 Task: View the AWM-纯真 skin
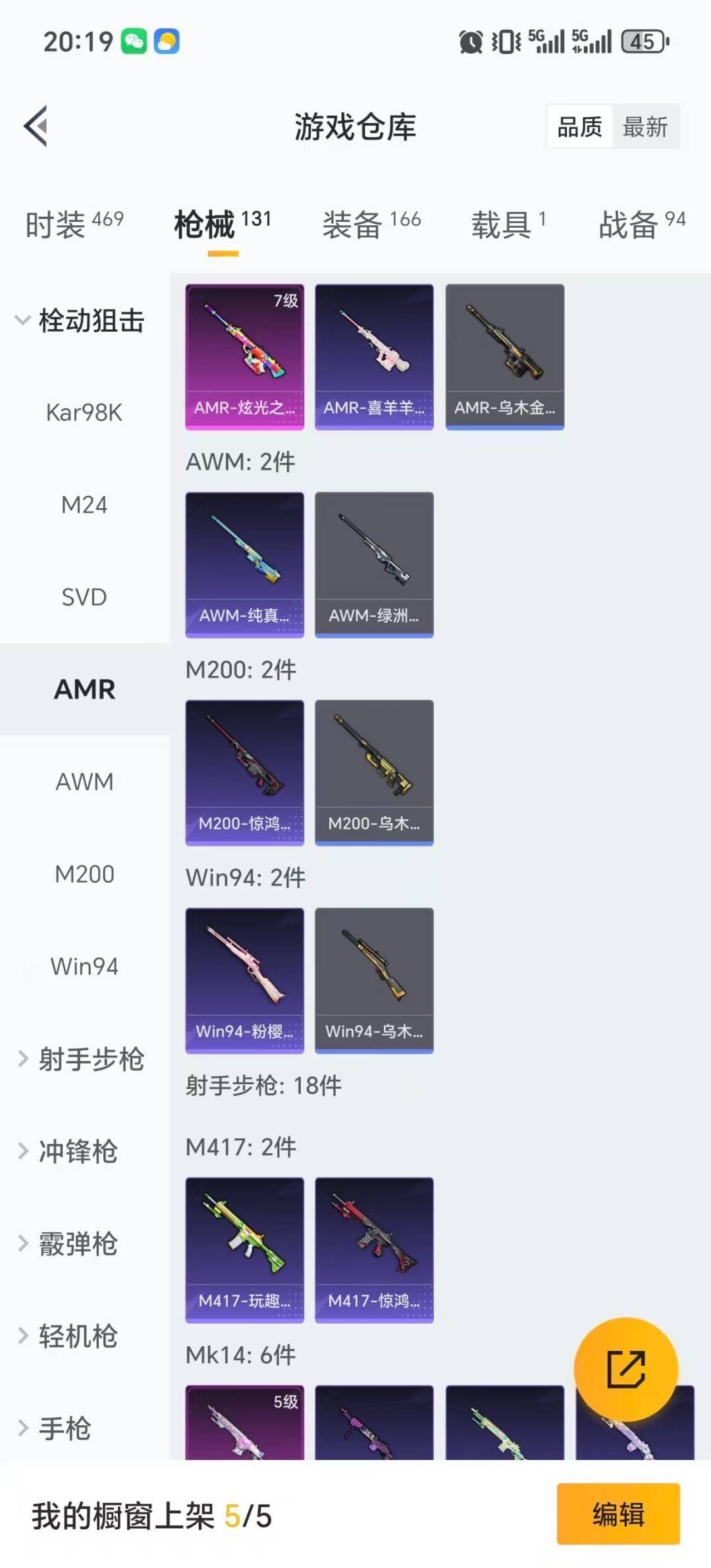click(x=245, y=565)
